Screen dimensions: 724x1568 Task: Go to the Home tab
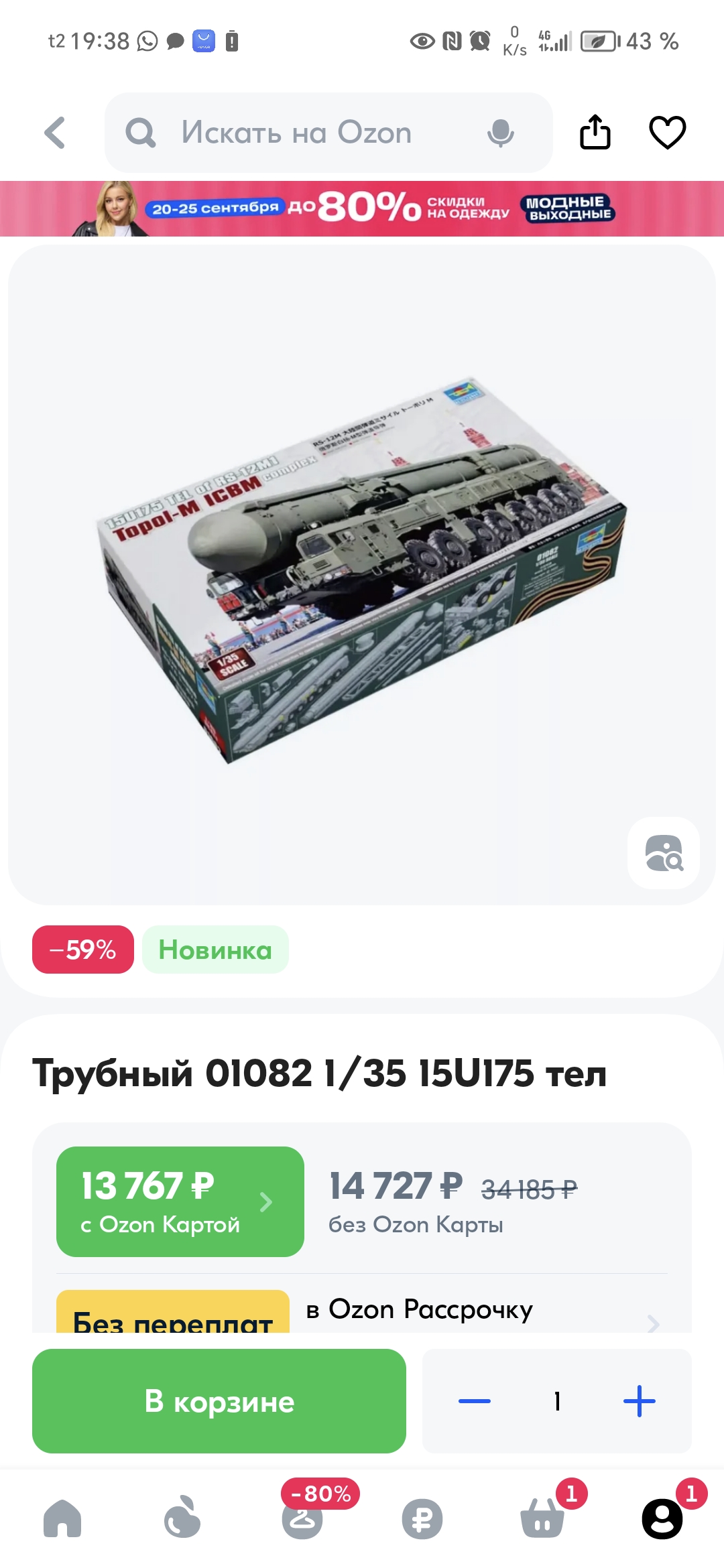[62, 1518]
